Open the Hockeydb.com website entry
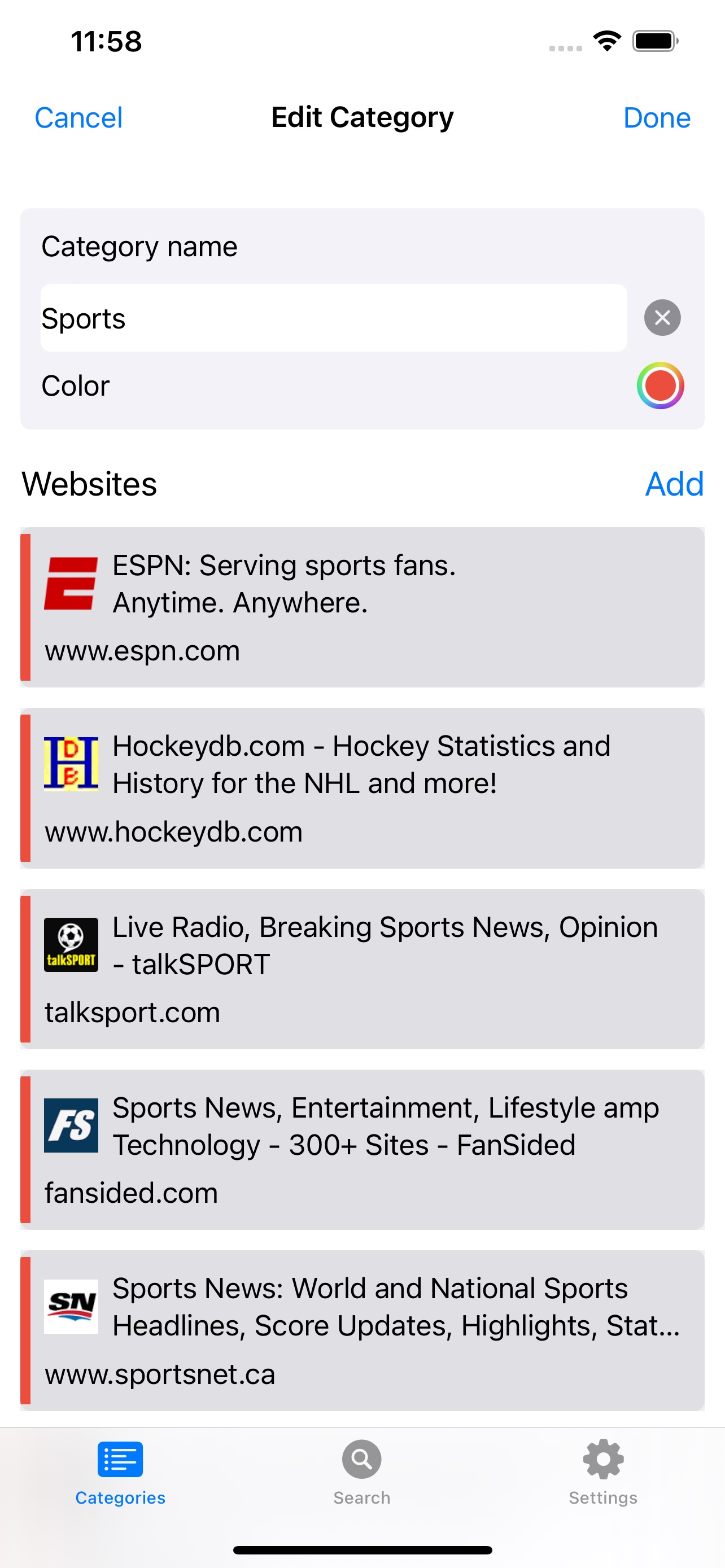Viewport: 725px width, 1568px height. [x=362, y=789]
